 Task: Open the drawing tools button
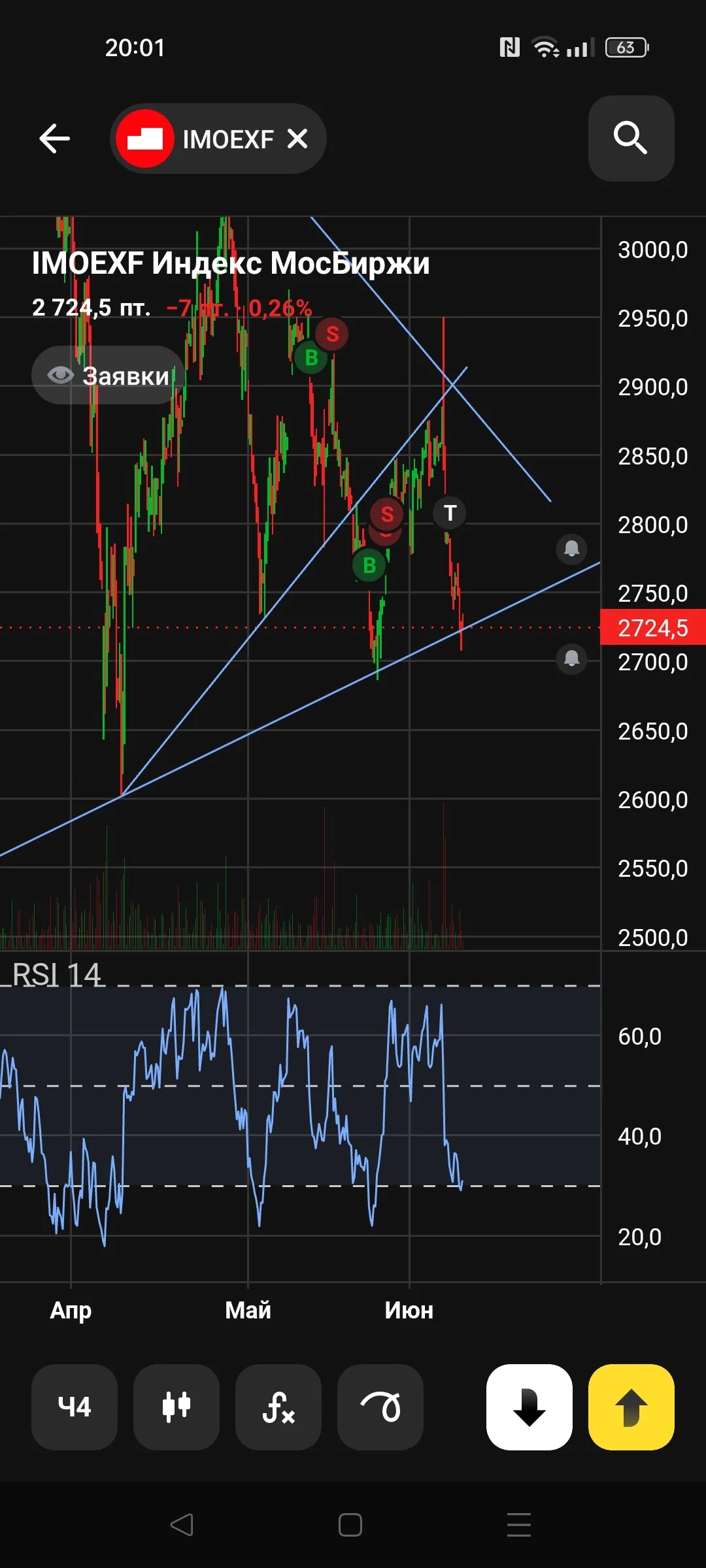pos(380,1407)
